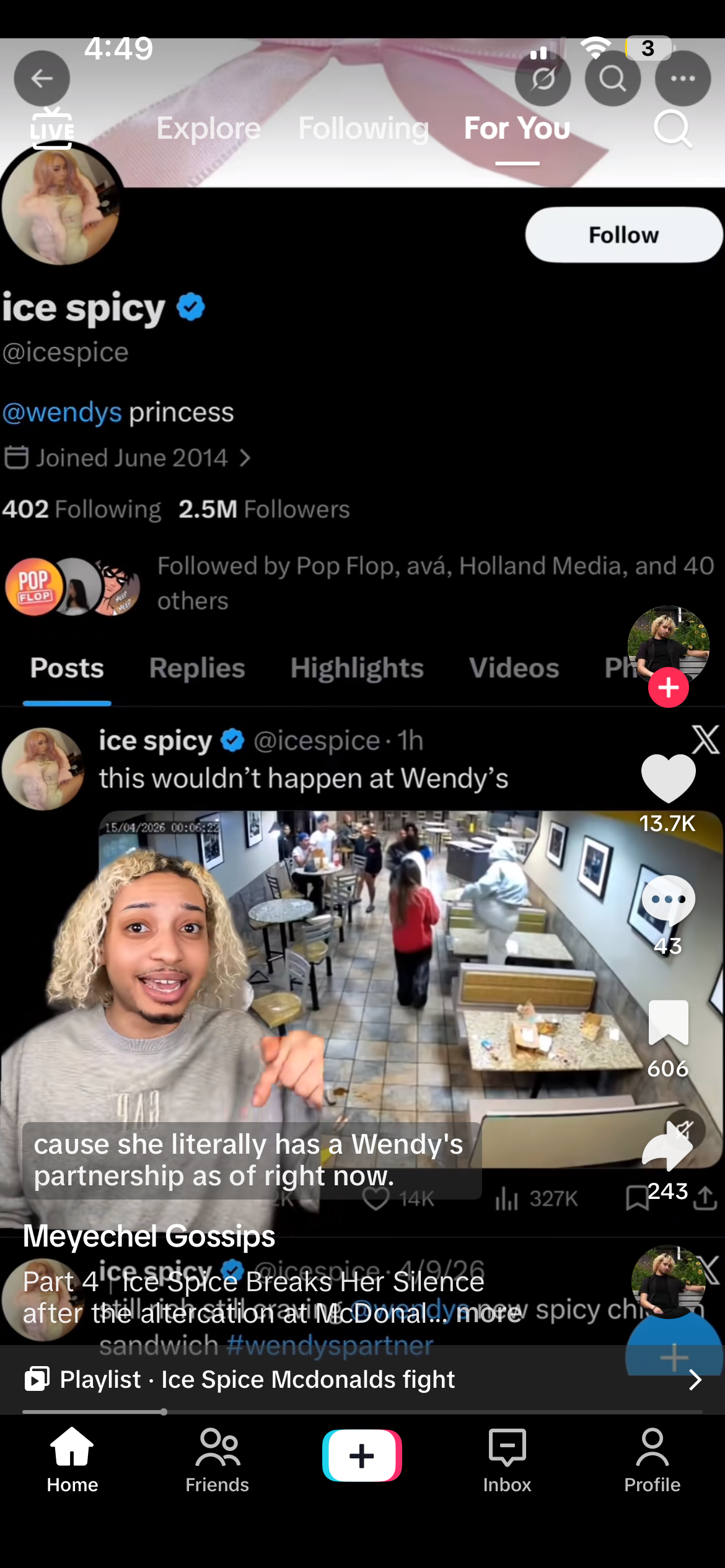Viewport: 725px width, 1568px height.
Task: Create a new post with plus
Action: point(362,1455)
